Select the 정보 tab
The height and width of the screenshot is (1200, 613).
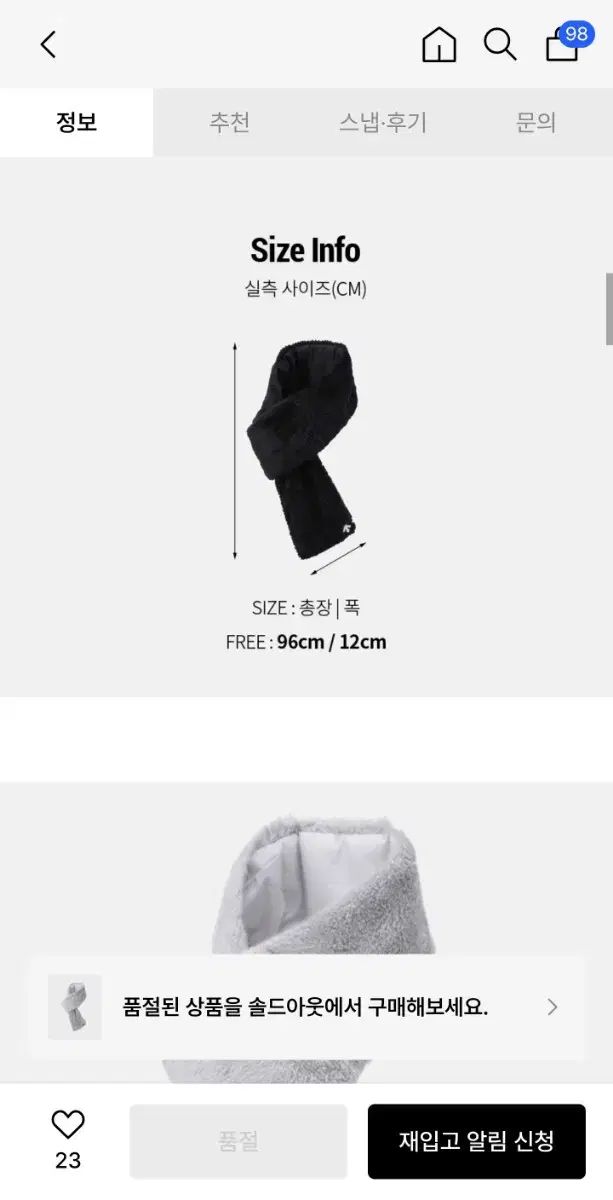point(76,123)
